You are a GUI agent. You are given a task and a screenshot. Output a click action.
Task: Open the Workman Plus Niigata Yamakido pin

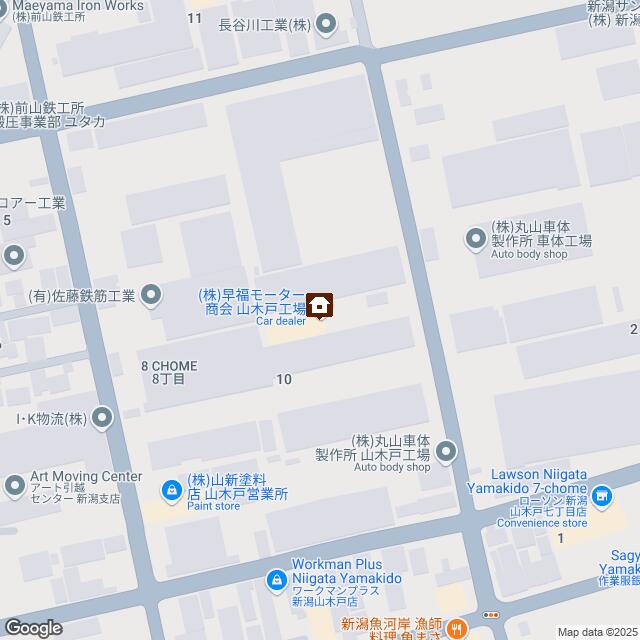coord(275,580)
